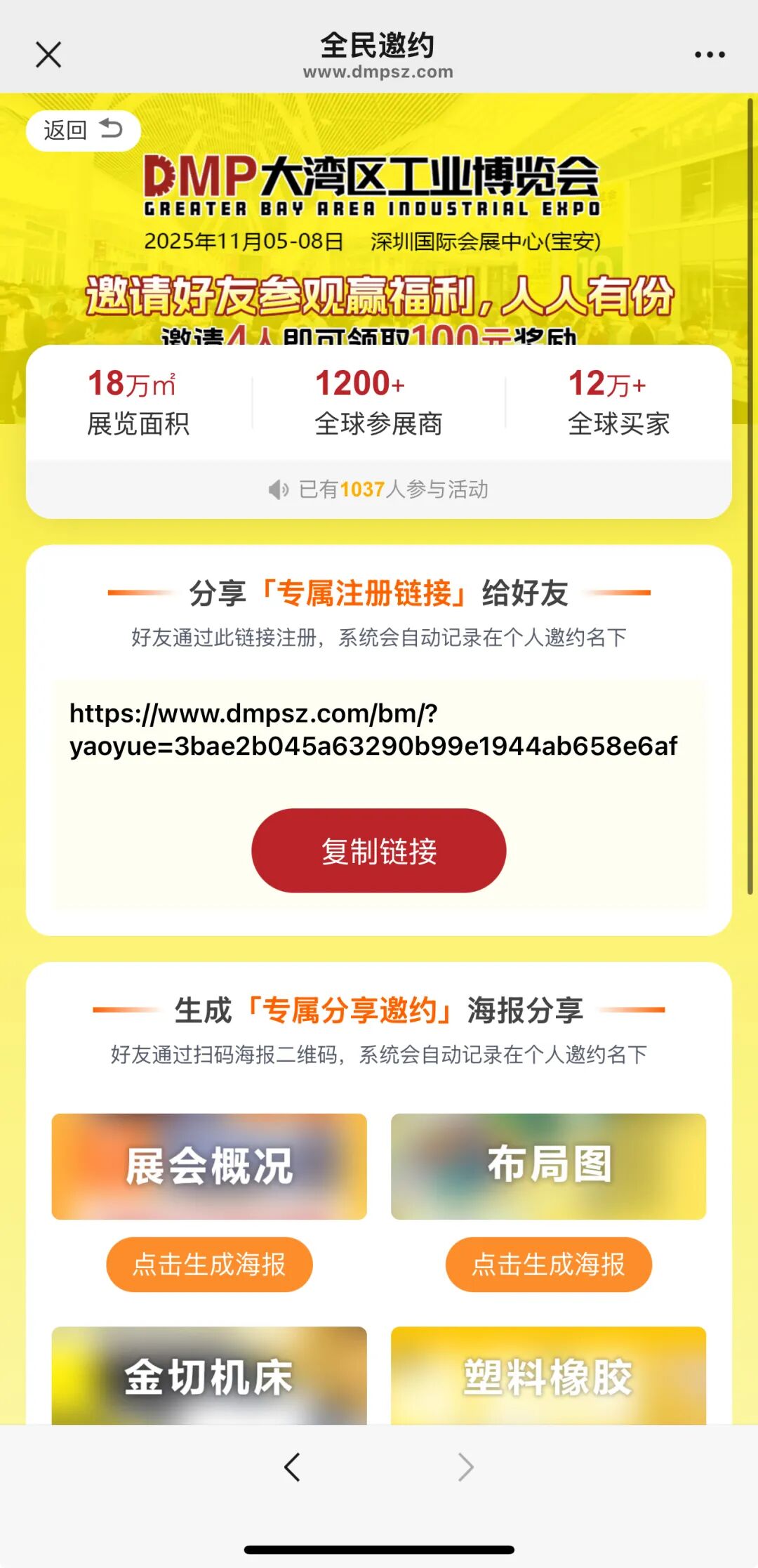Select the 塑料橡胶 poster card
The width and height of the screenshot is (758, 1568).
(x=548, y=1375)
